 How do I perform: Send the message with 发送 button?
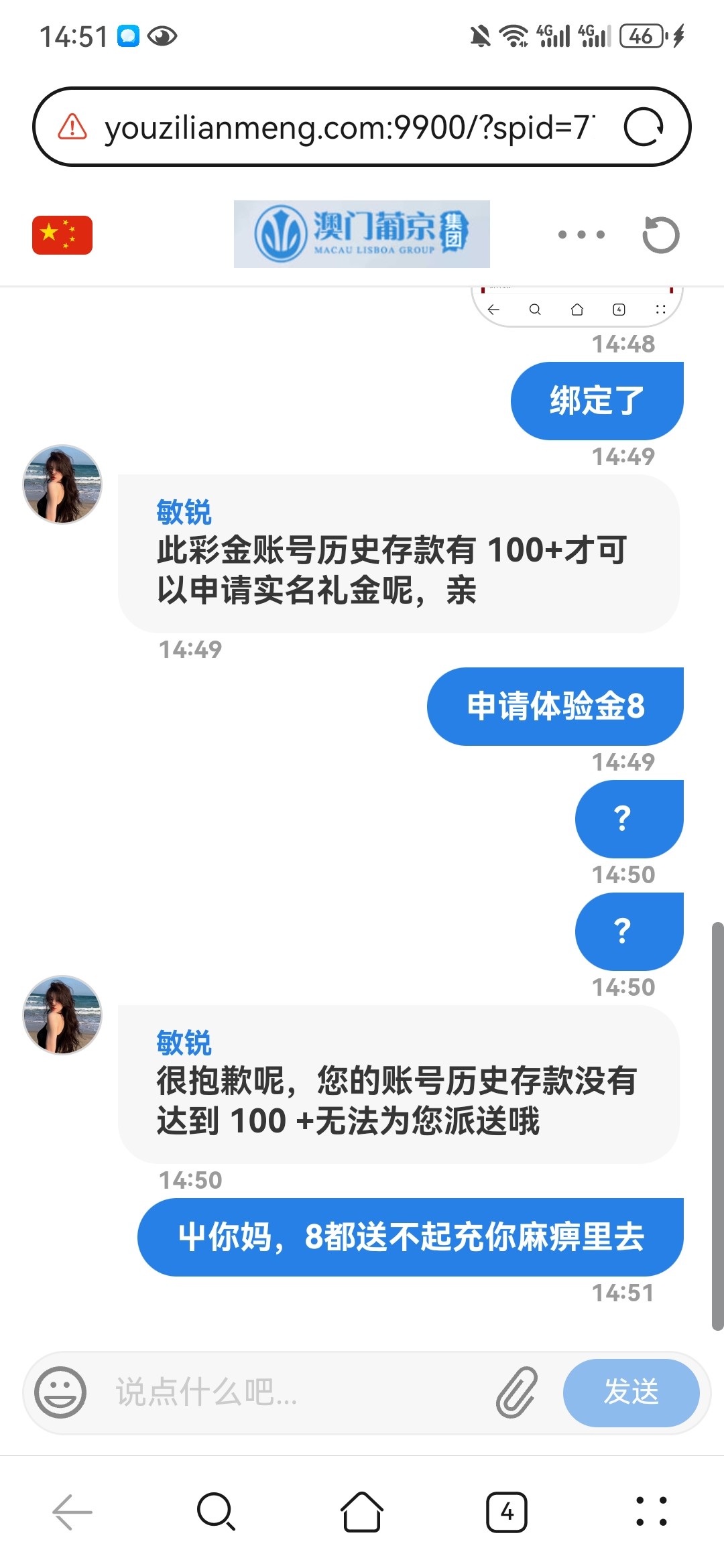tap(631, 1392)
